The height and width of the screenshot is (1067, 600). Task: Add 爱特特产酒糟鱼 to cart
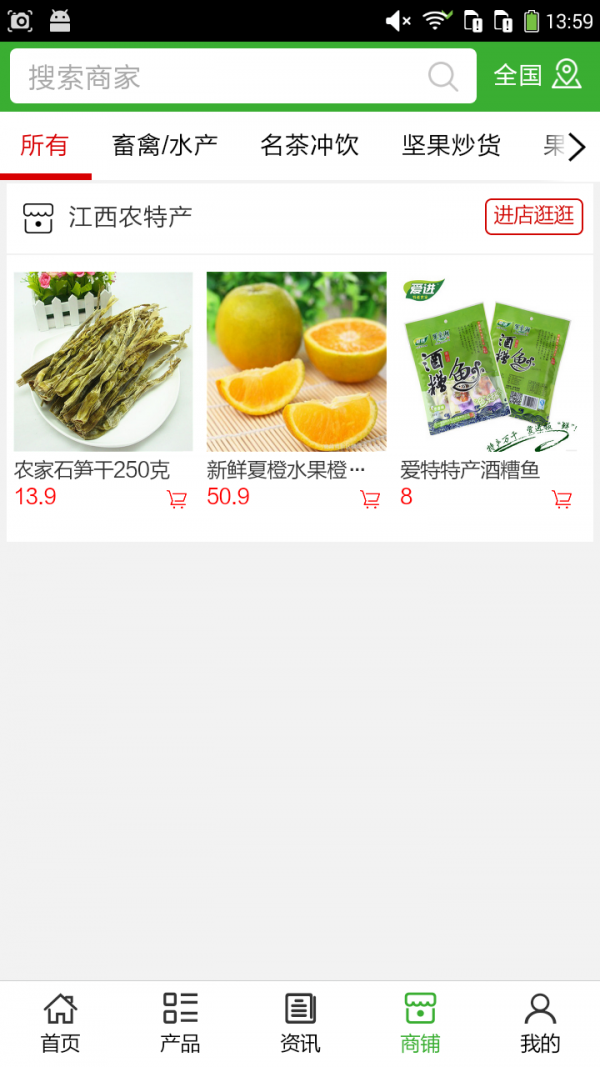[562, 499]
